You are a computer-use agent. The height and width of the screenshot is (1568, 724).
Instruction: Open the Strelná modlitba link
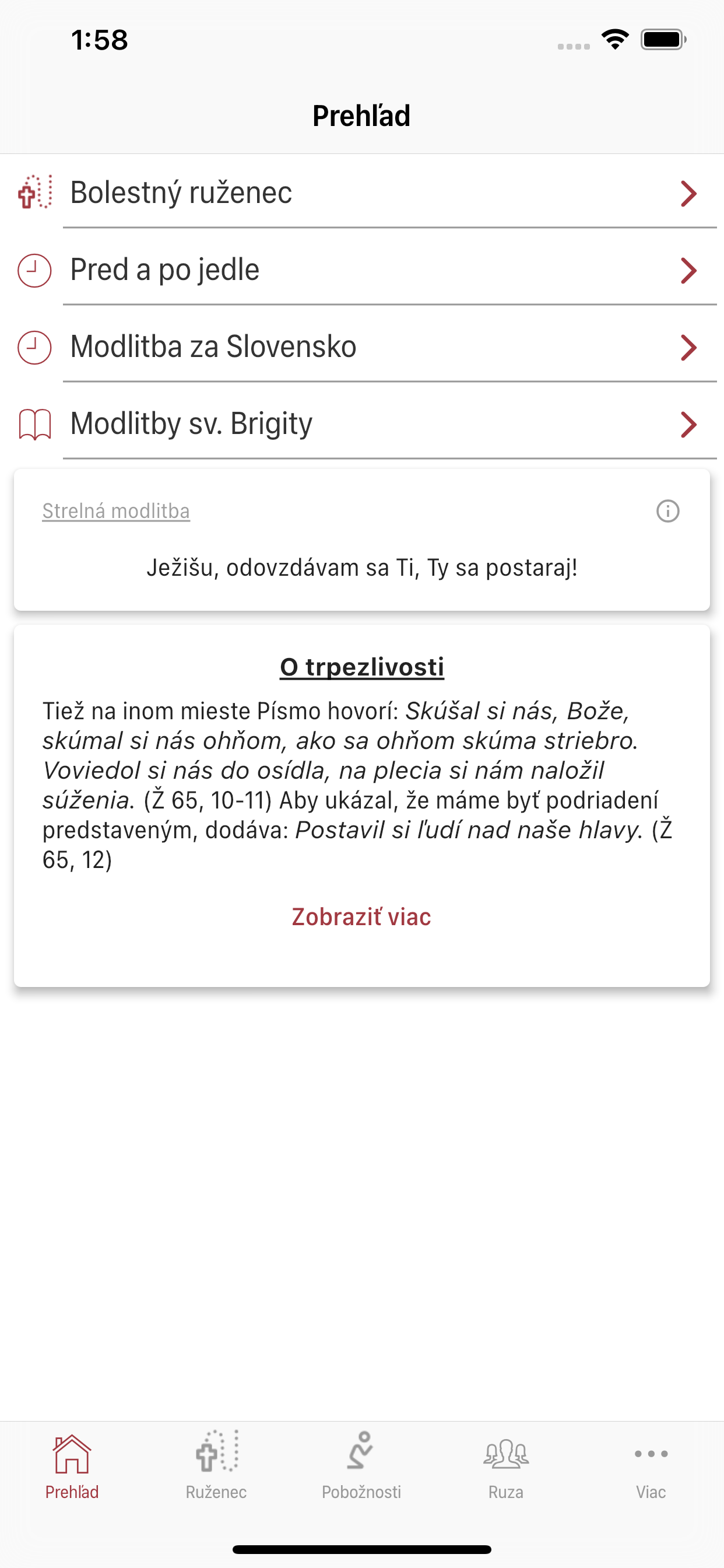[115, 512]
